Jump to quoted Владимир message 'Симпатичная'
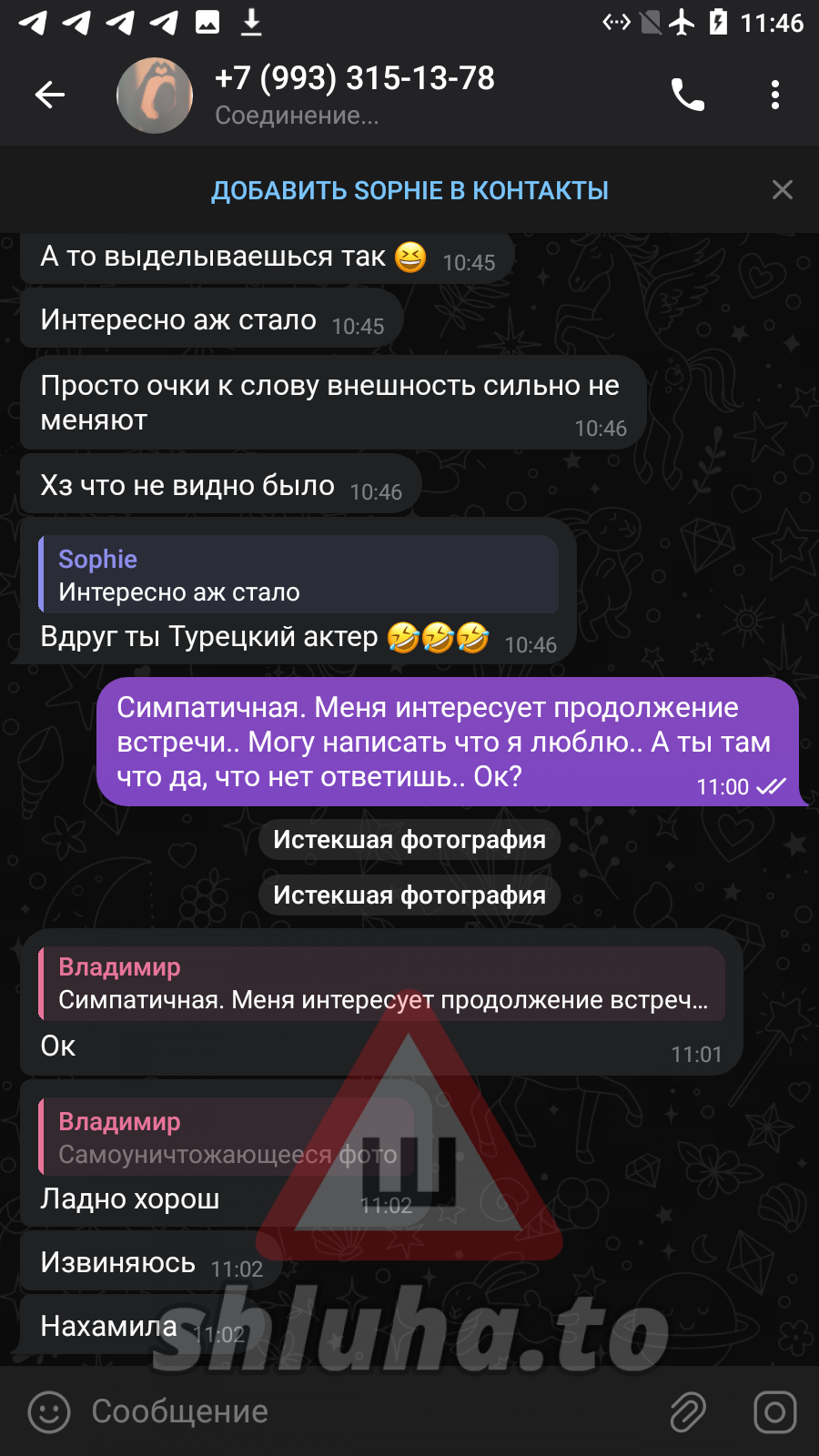 tap(382, 983)
